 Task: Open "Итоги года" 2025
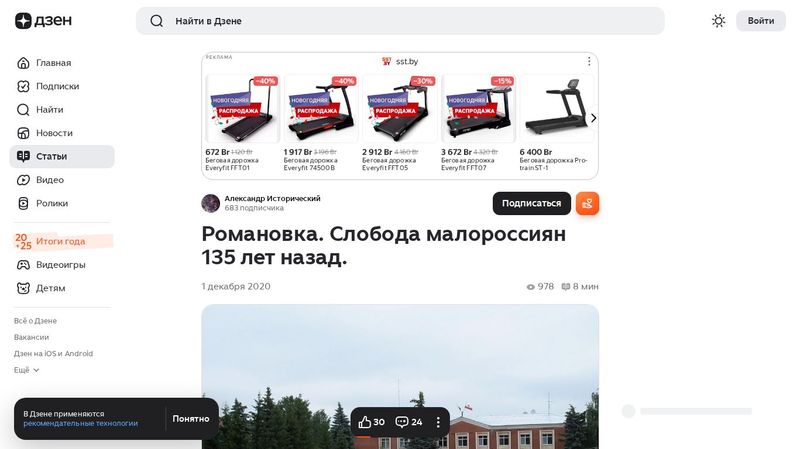coord(60,241)
